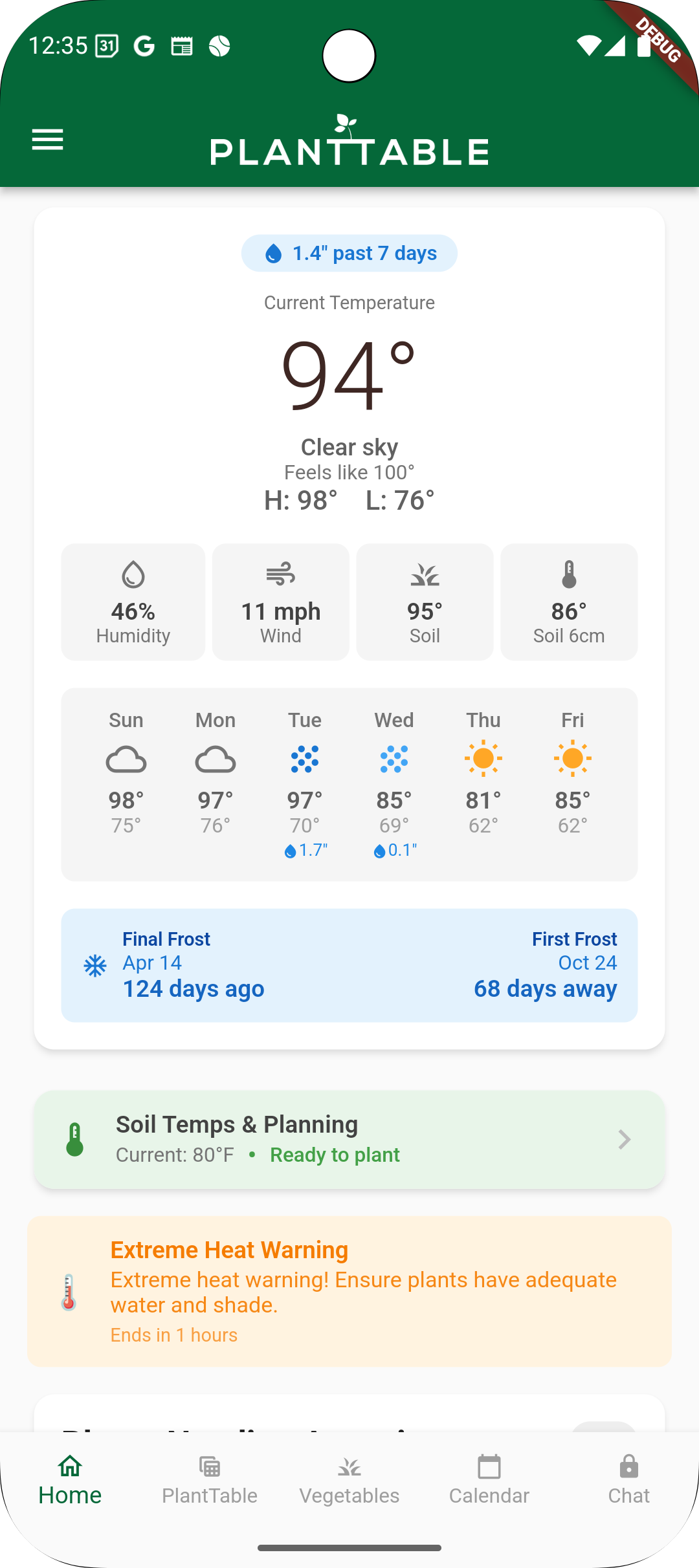Viewport: 699px width, 1568px height.
Task: Tap the PlantTable logo in the header
Action: (349, 142)
